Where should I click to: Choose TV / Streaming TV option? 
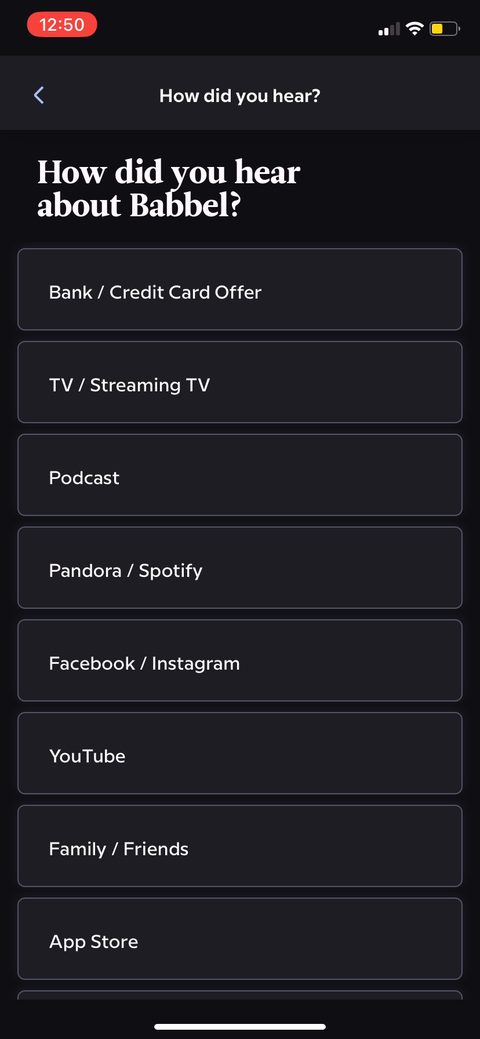[239, 382]
